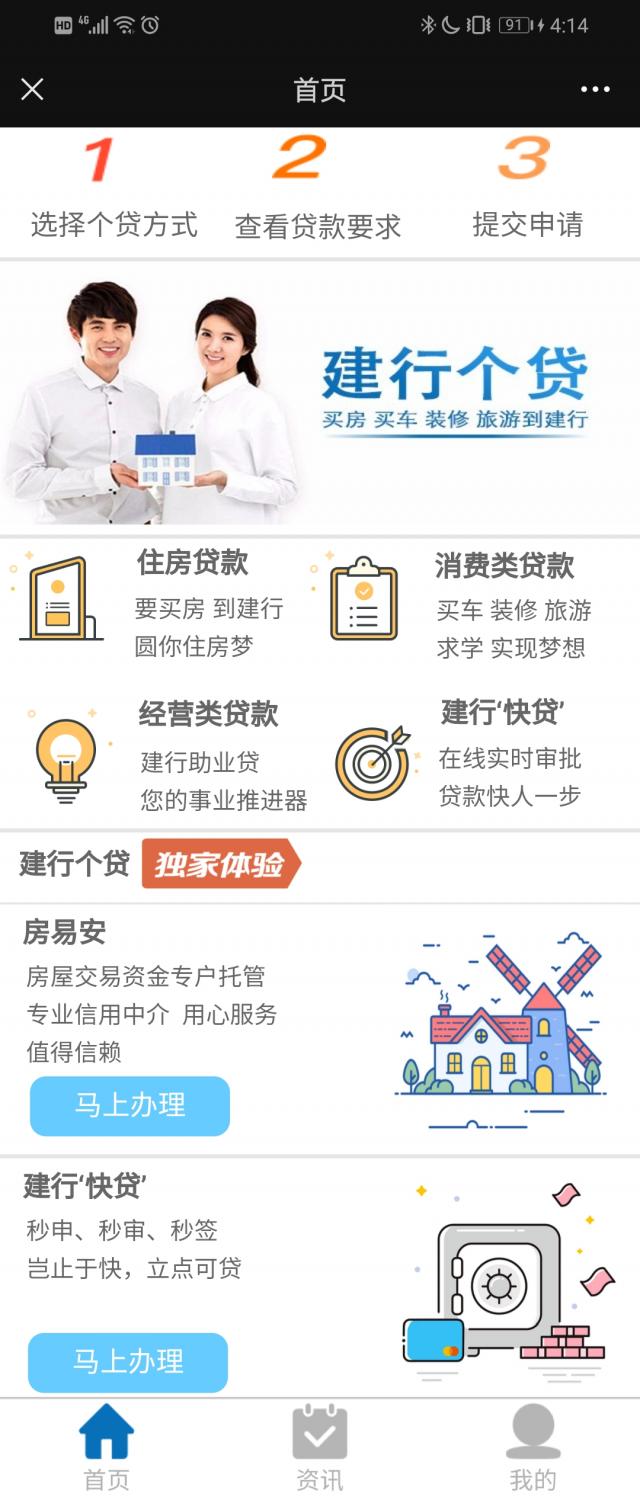Screen dimensions: 640x1497
Task: Switch to the 资讯 tab
Action: click(x=320, y=1448)
